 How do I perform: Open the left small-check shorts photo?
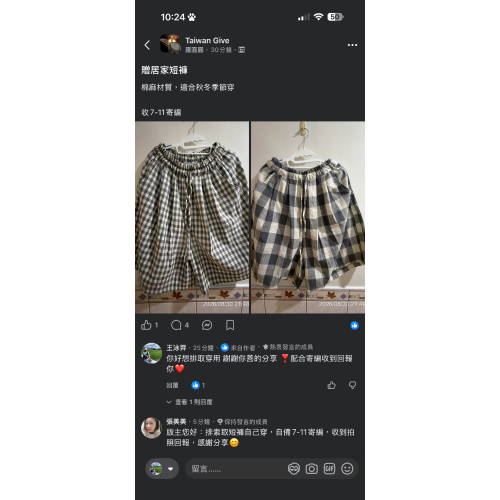click(192, 217)
